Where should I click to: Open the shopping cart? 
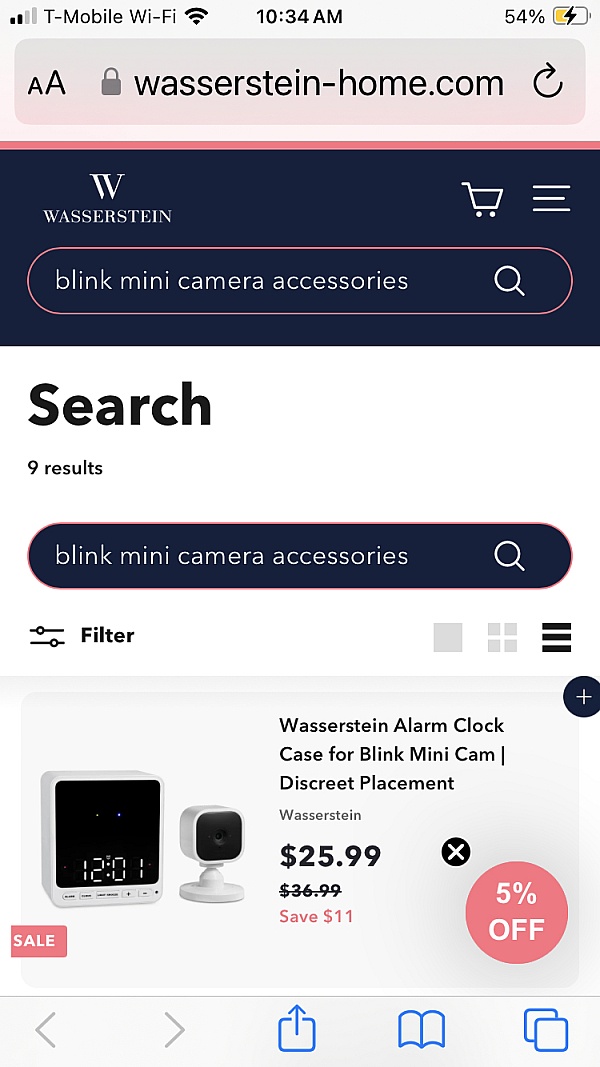pos(481,199)
